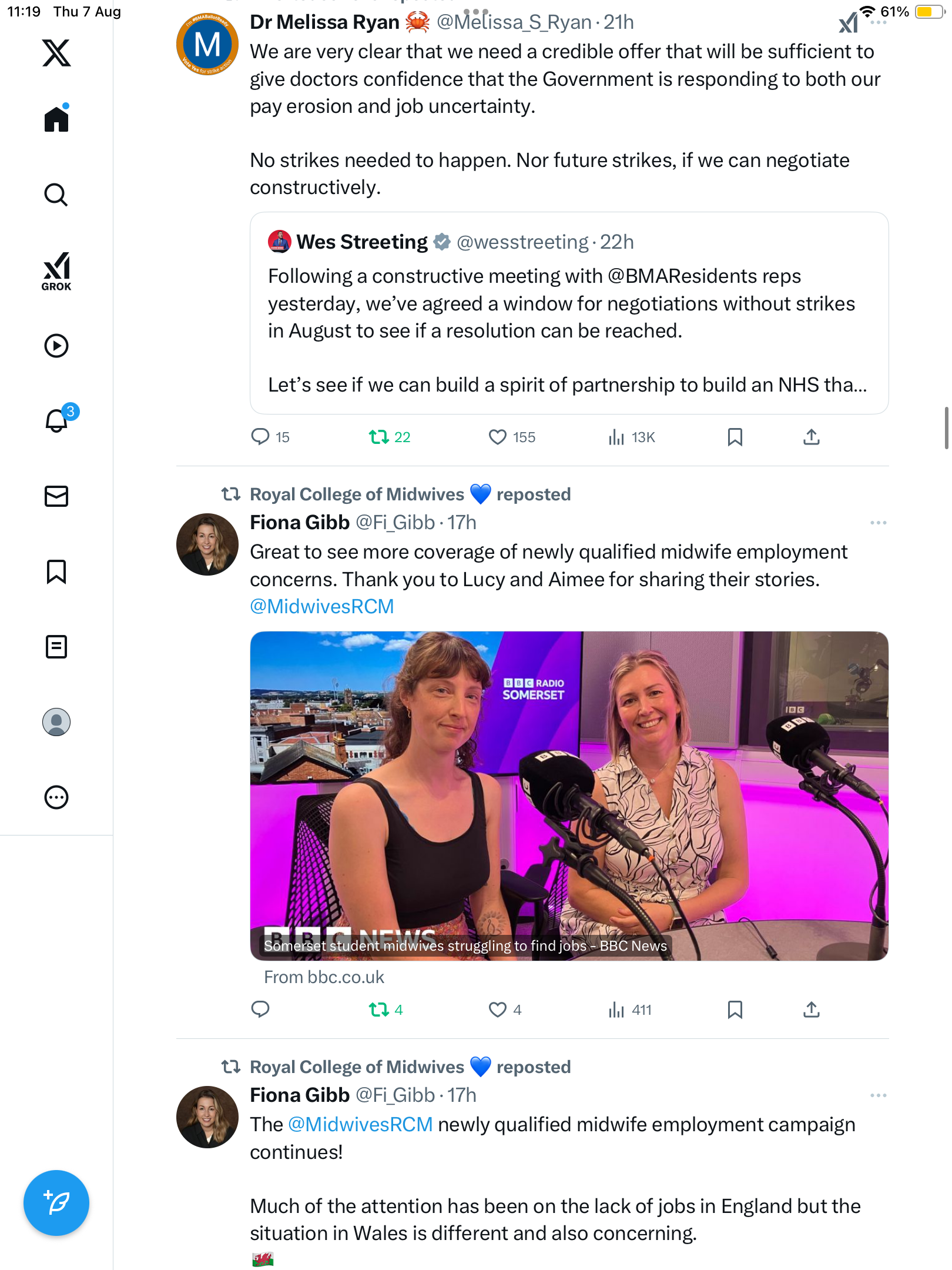
Task: Open the profile icon in sidebar
Action: pos(56,722)
